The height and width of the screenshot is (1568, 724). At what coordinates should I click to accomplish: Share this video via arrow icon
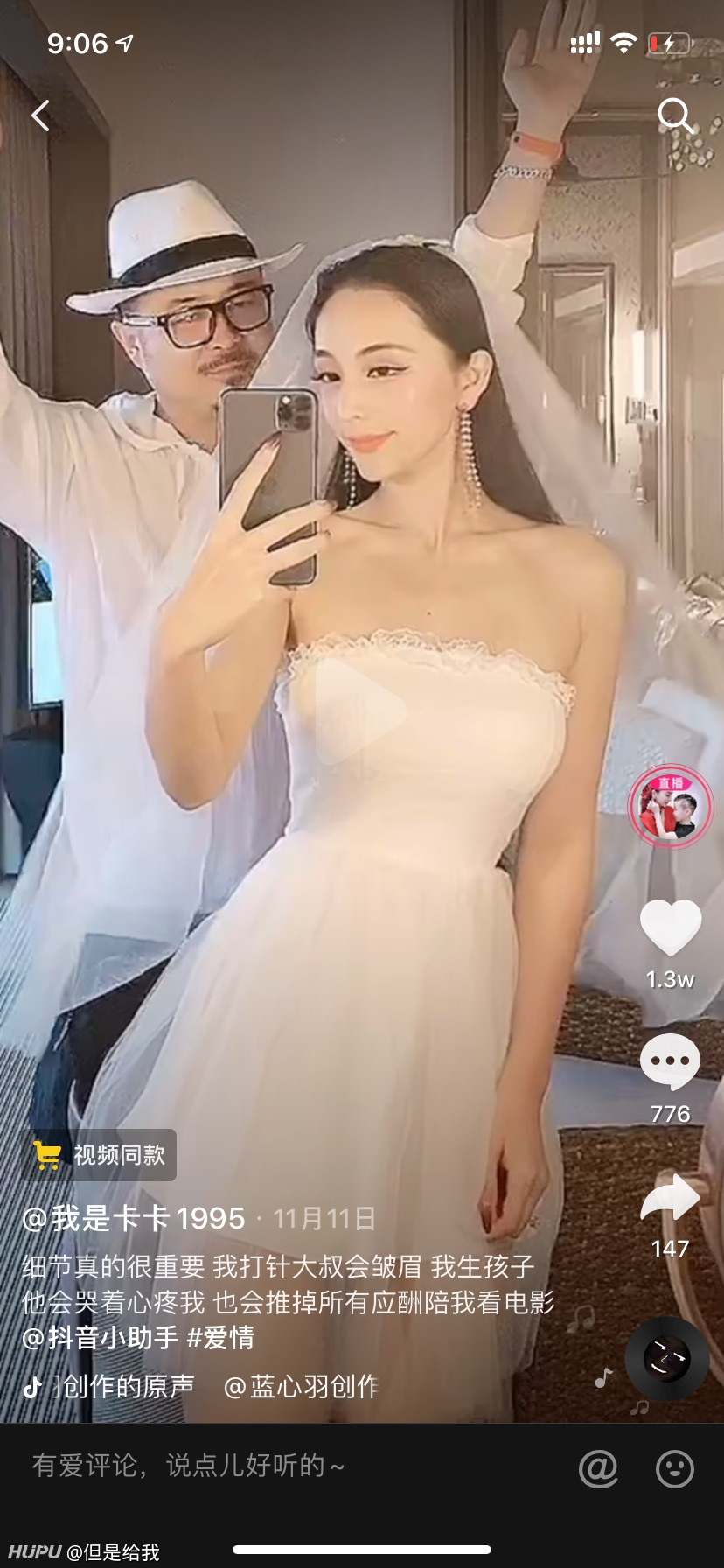pyautogui.click(x=671, y=1198)
